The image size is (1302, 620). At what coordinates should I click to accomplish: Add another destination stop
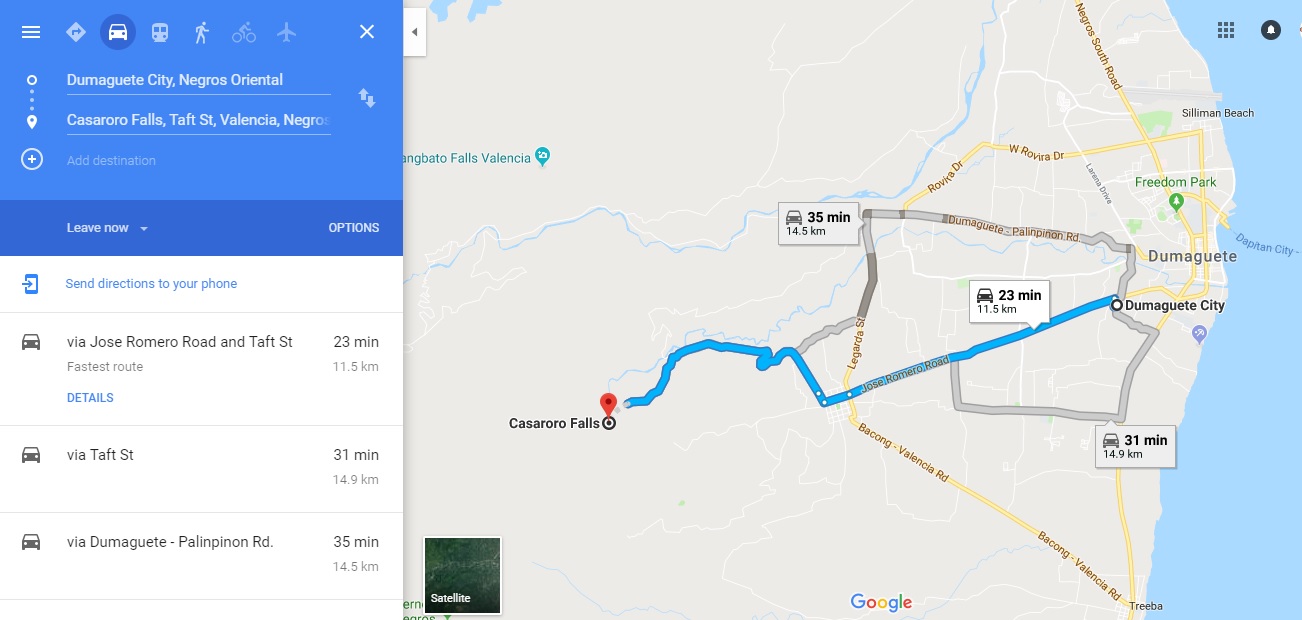[111, 160]
